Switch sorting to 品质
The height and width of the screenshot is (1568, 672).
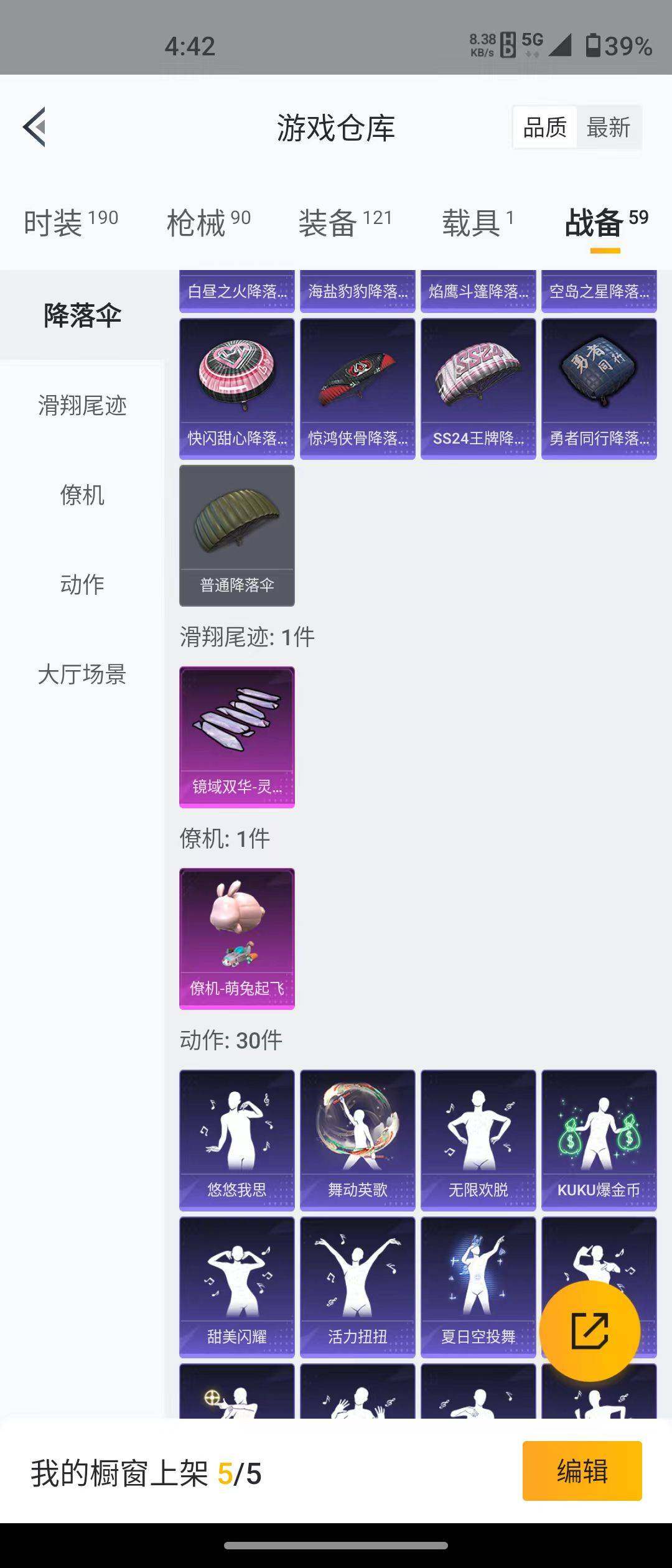[x=543, y=127]
